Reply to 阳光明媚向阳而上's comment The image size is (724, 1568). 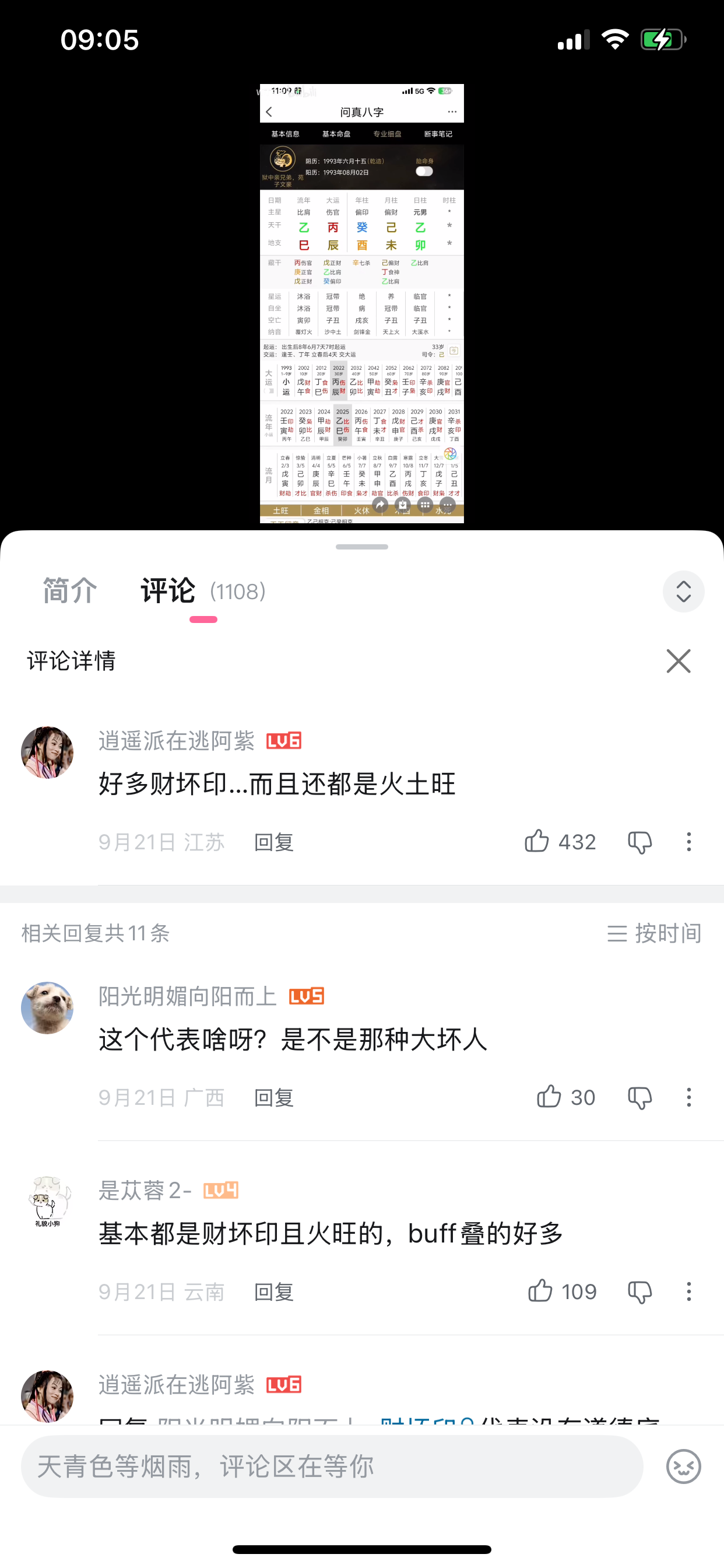(x=274, y=1097)
